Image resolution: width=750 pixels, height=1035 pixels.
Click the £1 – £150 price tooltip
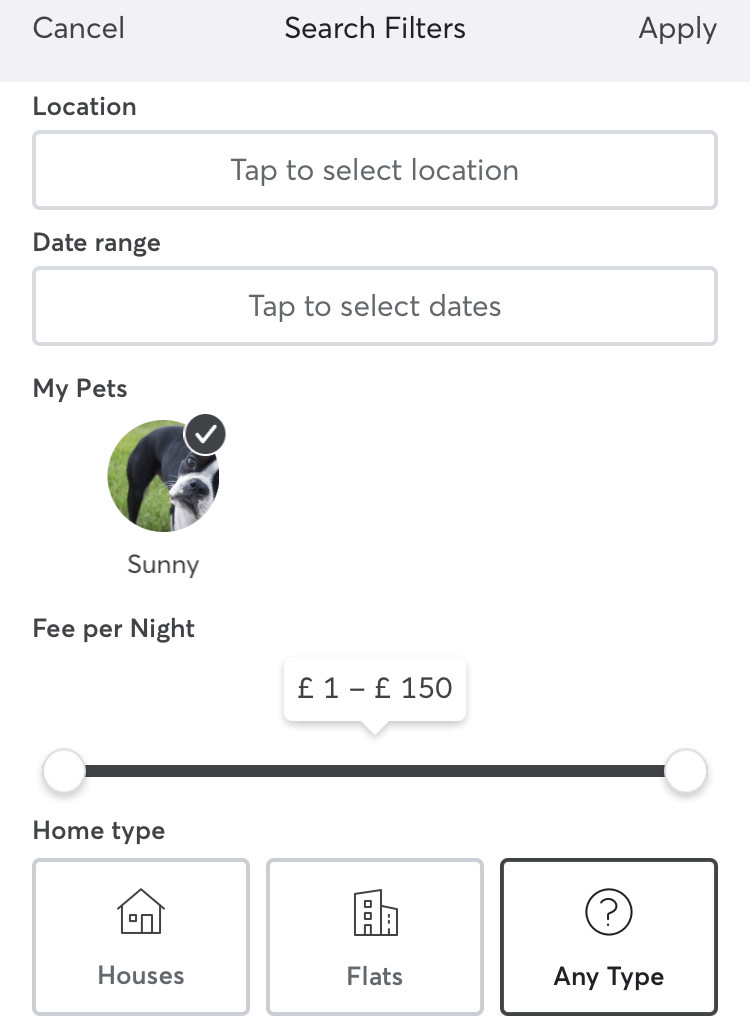374,688
